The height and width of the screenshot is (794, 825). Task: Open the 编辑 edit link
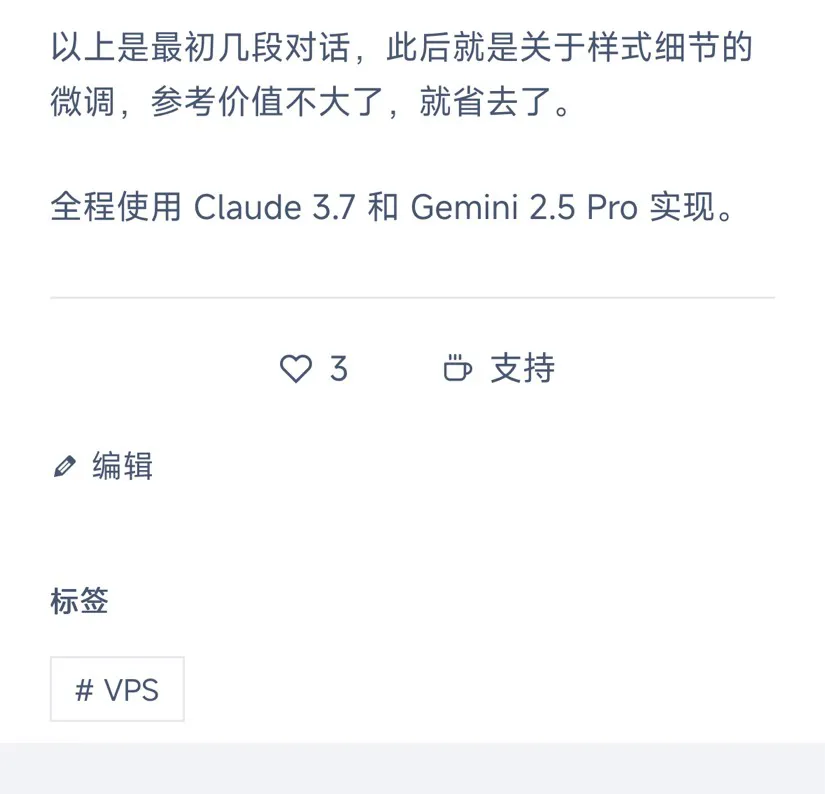[103, 466]
